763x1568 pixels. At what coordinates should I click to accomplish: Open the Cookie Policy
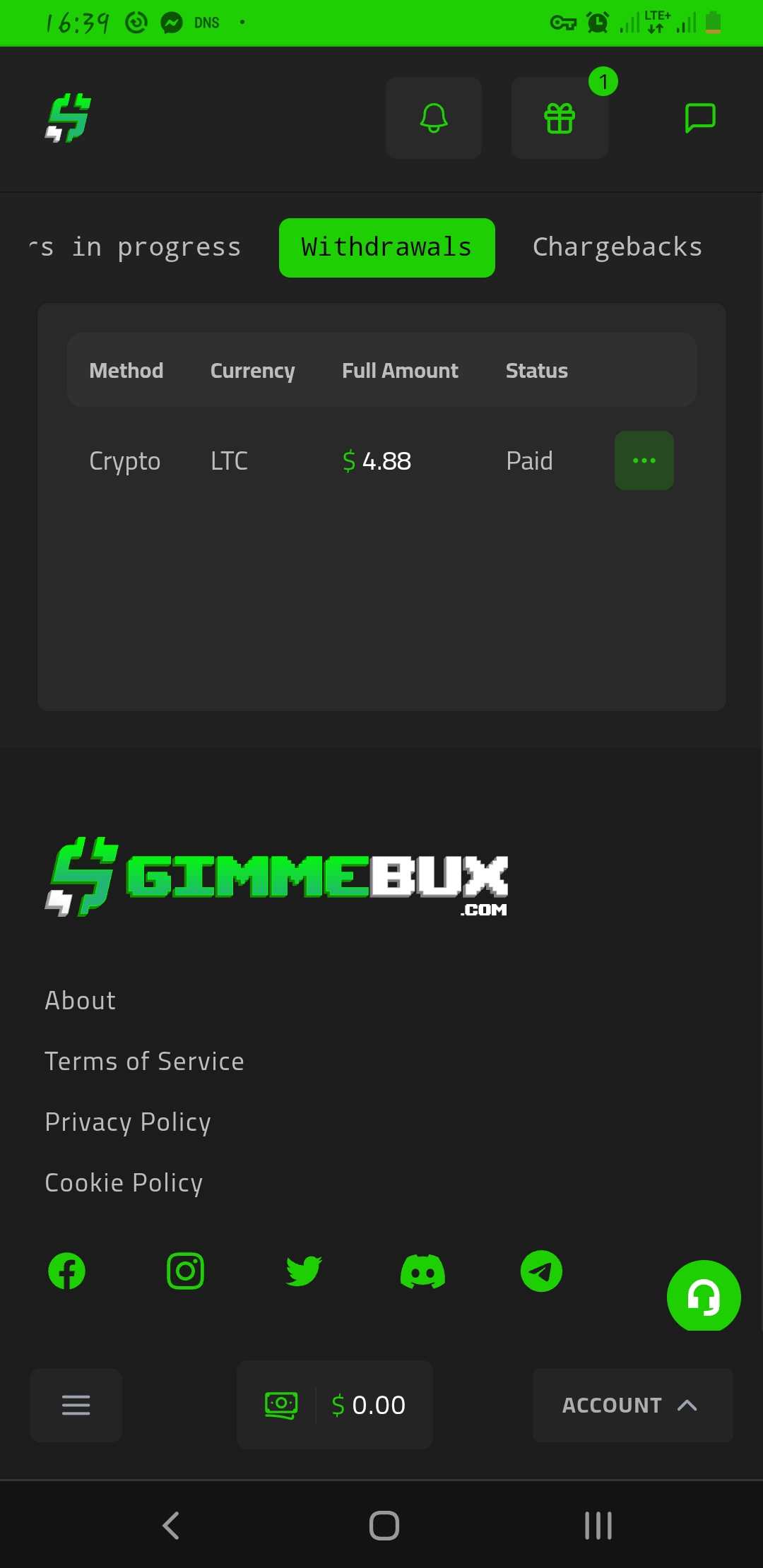coord(124,1183)
